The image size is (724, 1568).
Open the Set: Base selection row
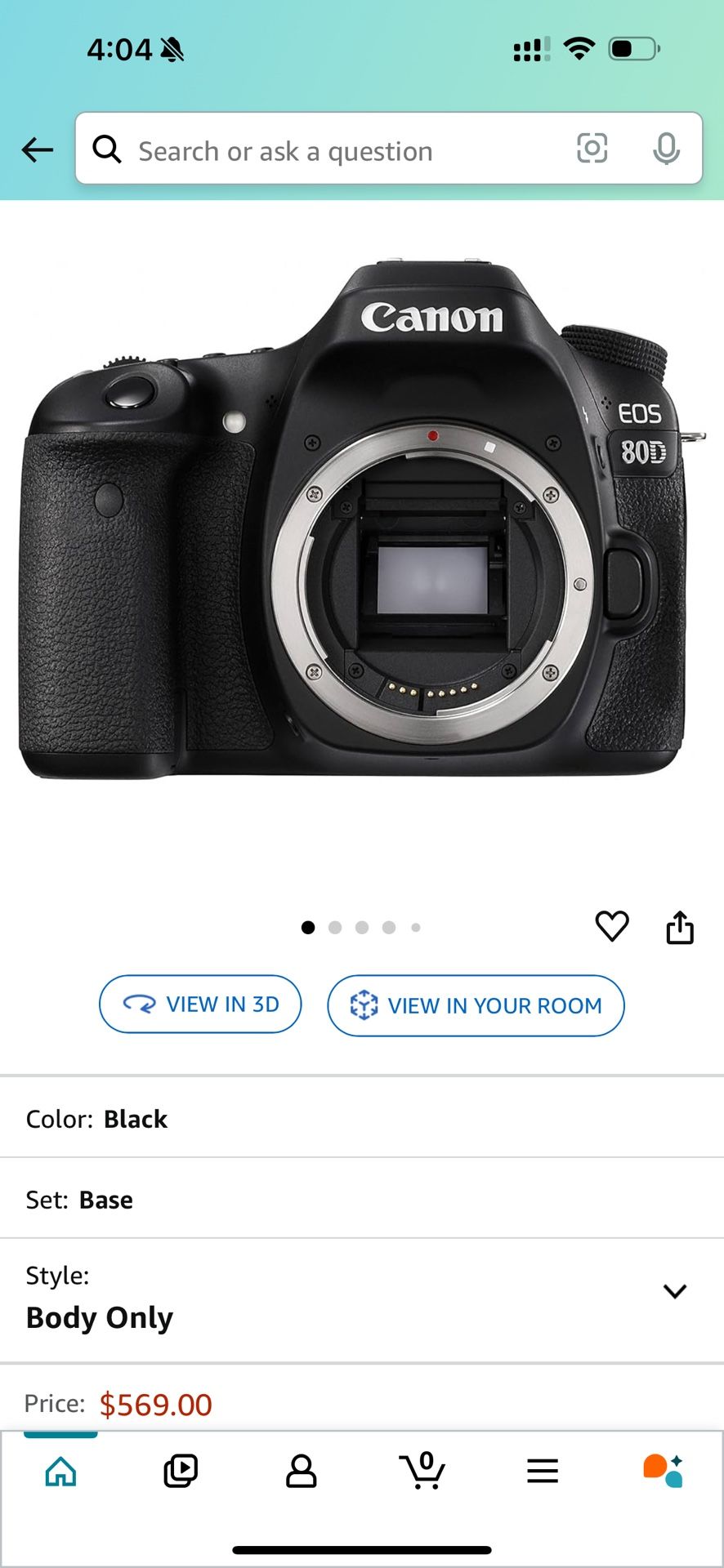[x=362, y=1199]
